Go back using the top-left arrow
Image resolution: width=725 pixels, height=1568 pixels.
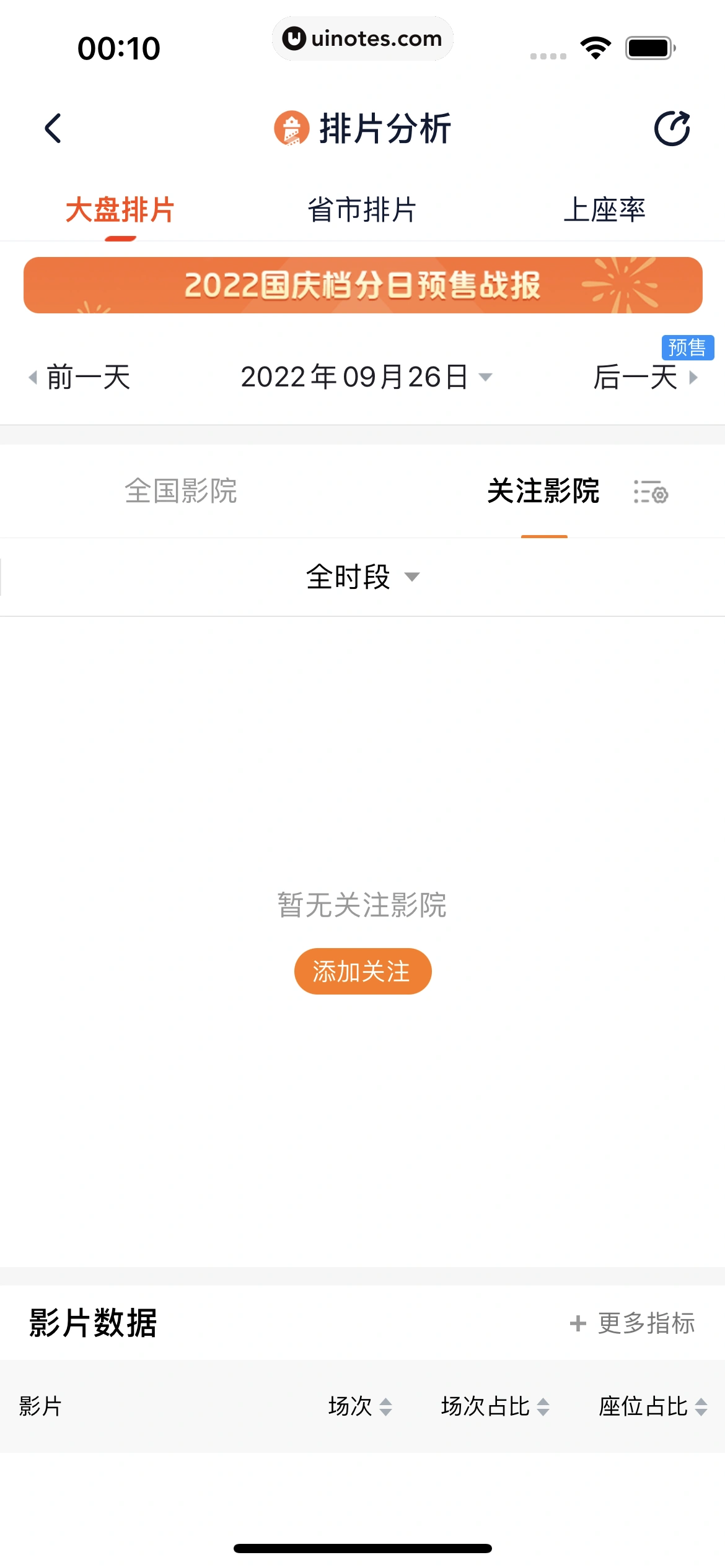coord(53,128)
